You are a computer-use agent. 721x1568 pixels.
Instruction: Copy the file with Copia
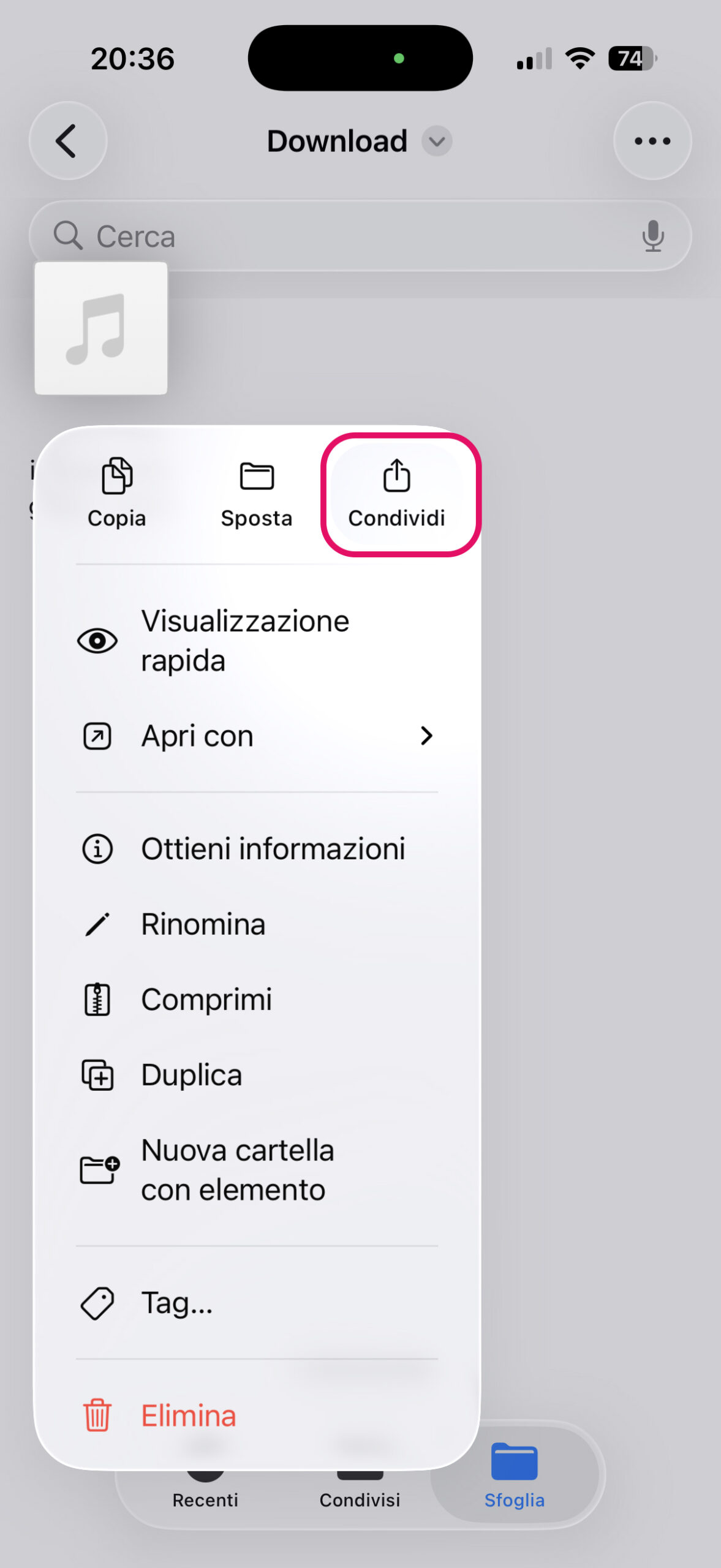116,494
